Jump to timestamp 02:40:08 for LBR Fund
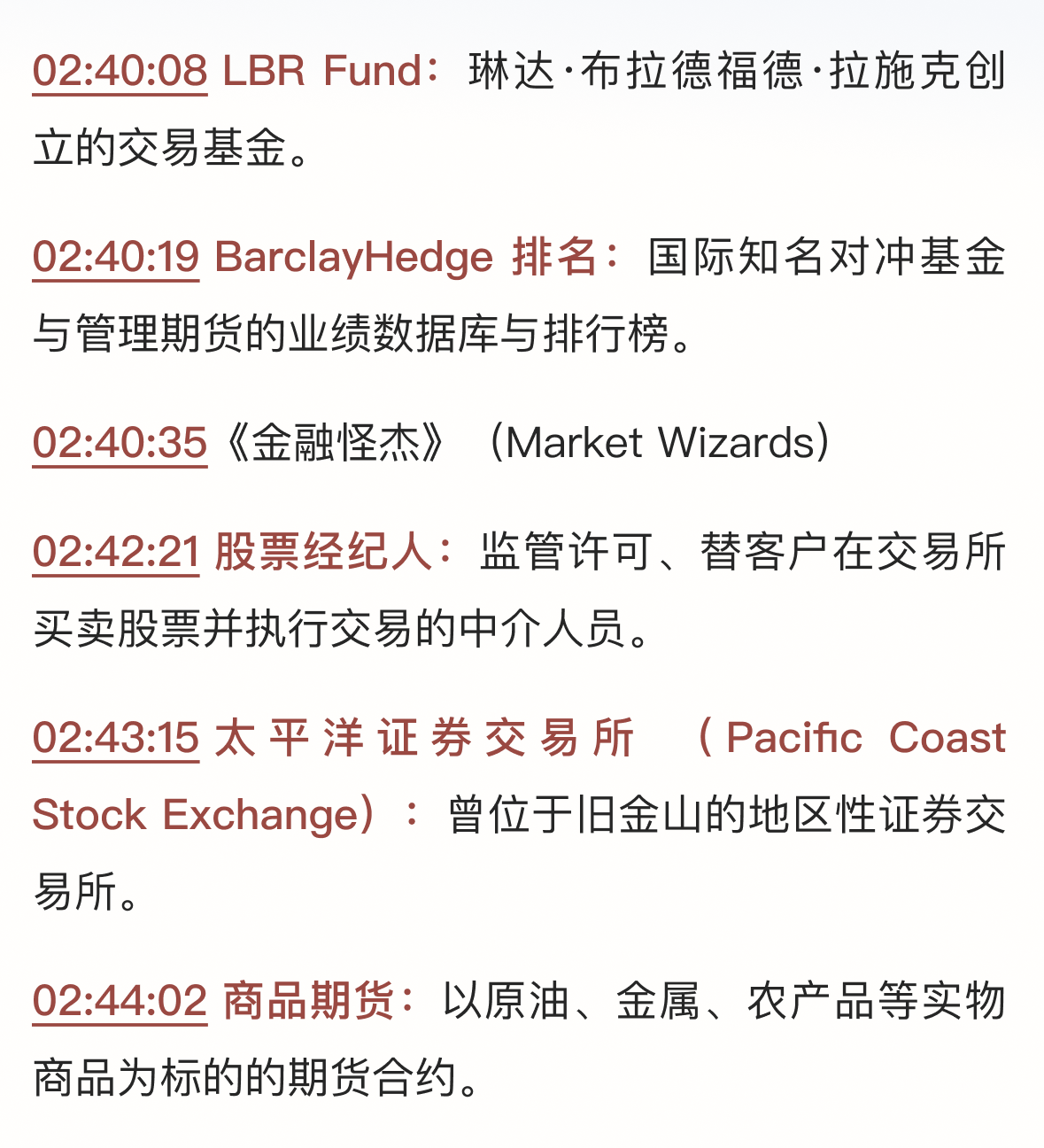The image size is (1044, 1148). (120, 71)
